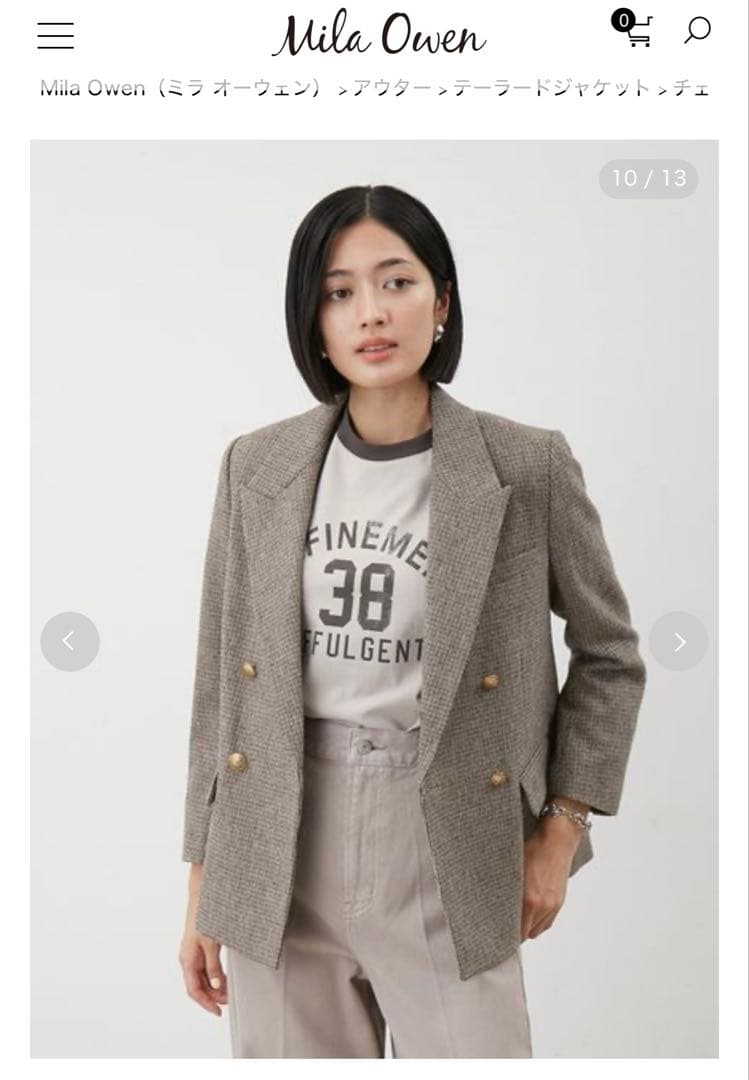Viewport: 749px width, 1080px height.
Task: Open the hamburger menu
Action: click(x=56, y=35)
